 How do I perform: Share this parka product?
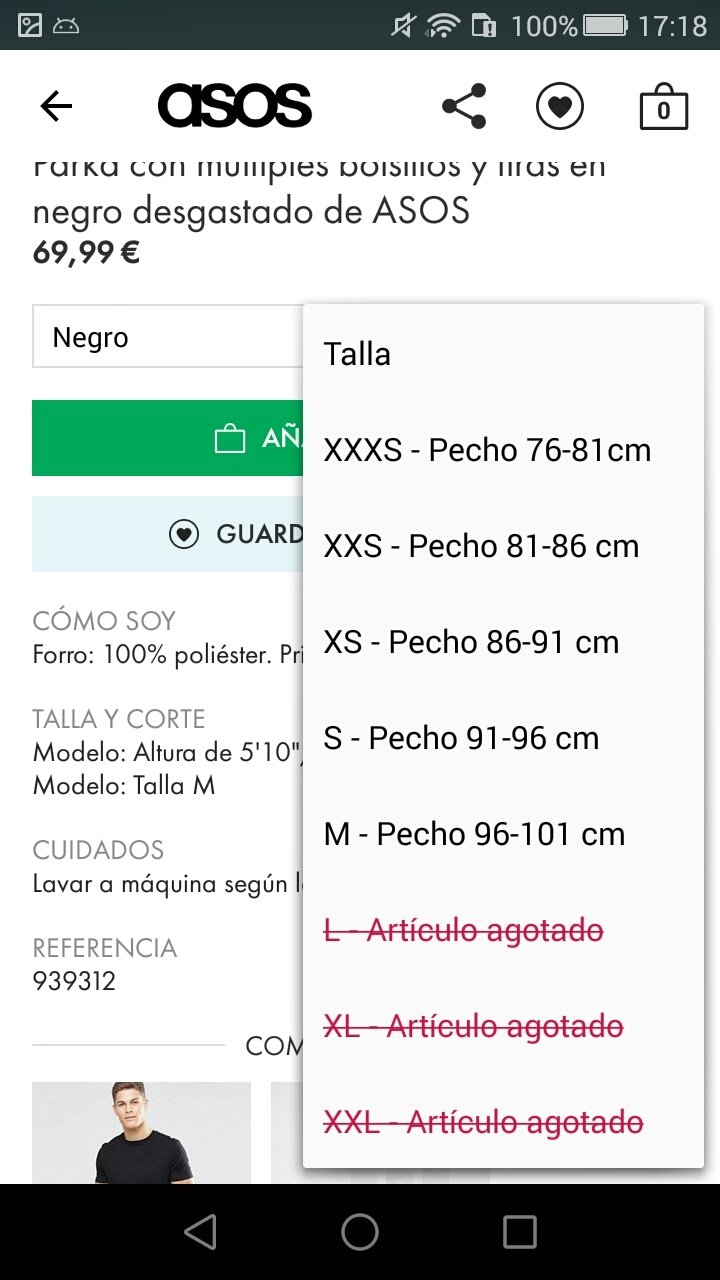point(464,106)
